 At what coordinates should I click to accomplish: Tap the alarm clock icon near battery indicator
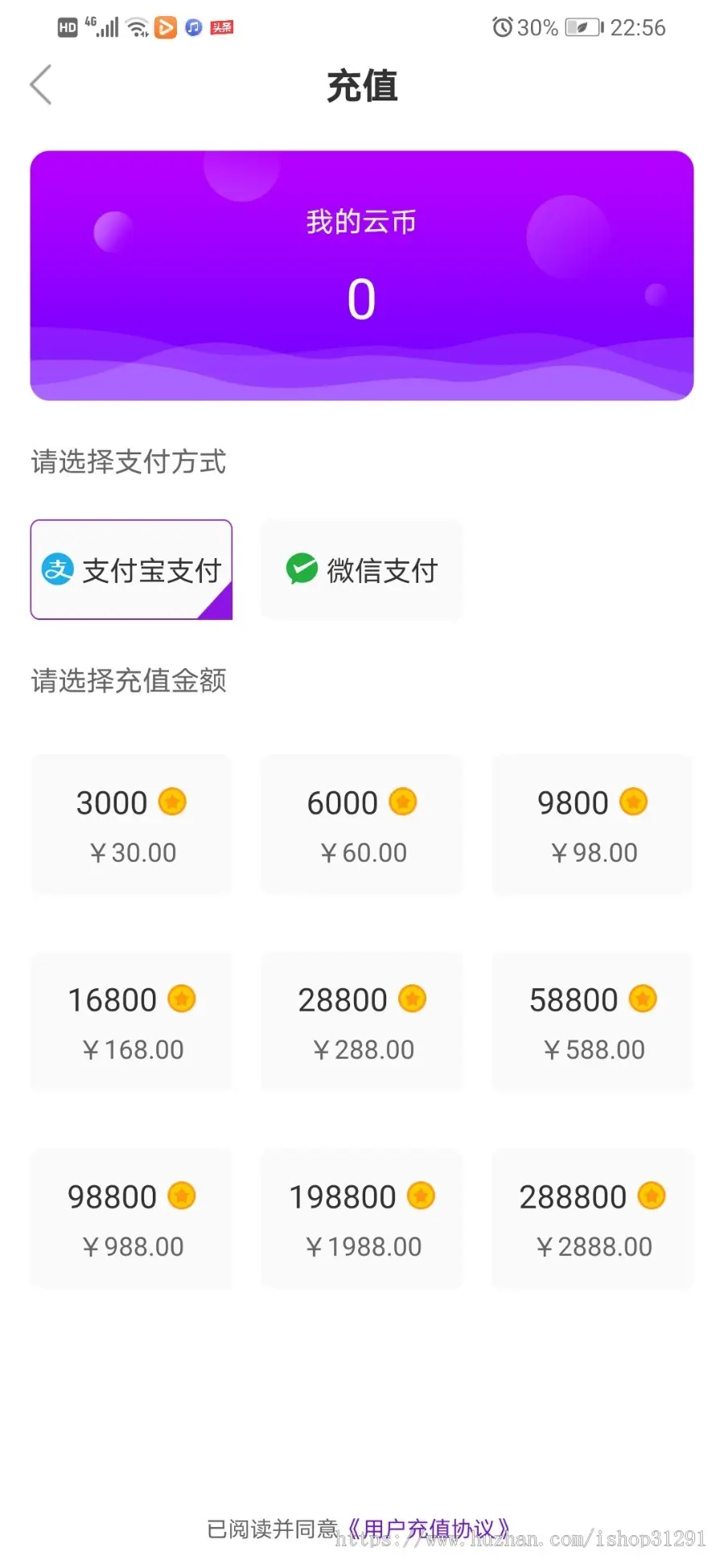(504, 27)
